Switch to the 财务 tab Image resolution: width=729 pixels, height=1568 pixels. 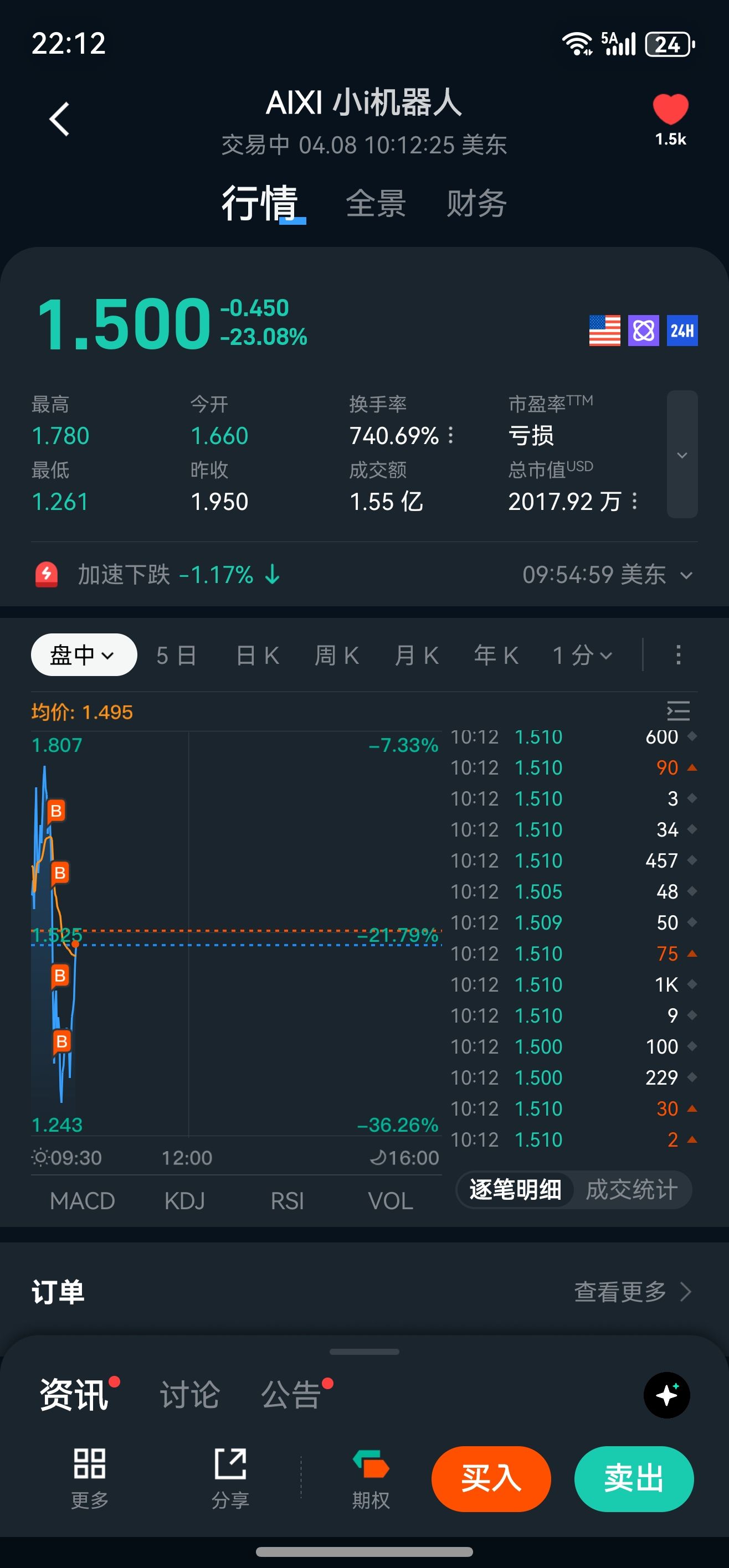(476, 203)
